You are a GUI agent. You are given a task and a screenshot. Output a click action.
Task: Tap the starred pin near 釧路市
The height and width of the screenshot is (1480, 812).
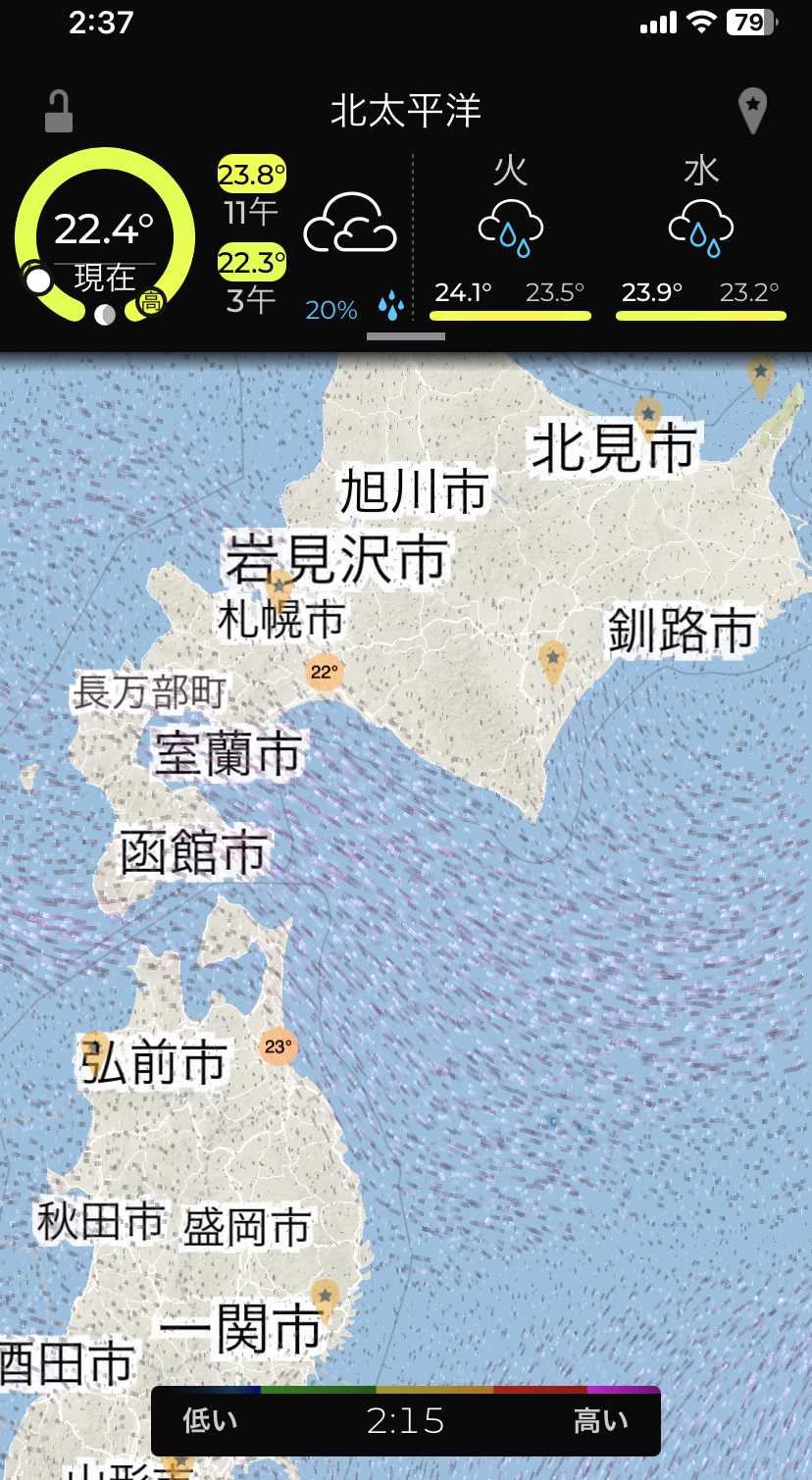tap(553, 659)
